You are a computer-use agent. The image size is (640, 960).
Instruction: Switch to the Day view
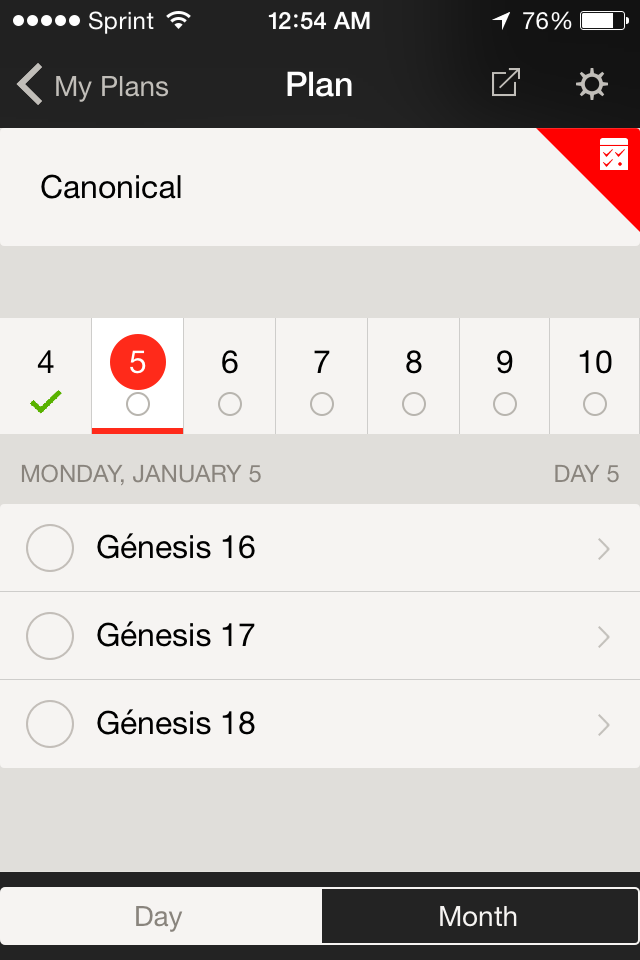160,916
